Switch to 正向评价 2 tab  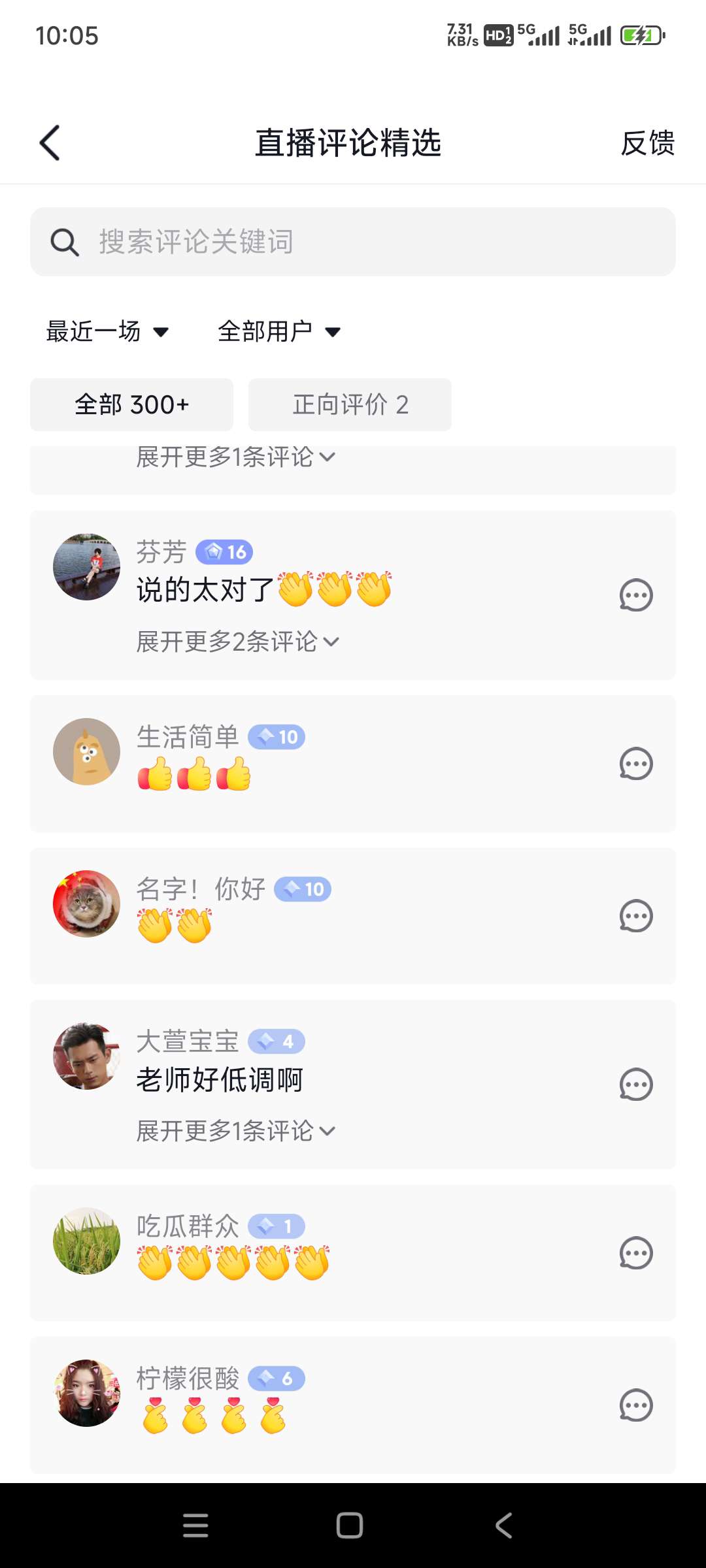[350, 405]
